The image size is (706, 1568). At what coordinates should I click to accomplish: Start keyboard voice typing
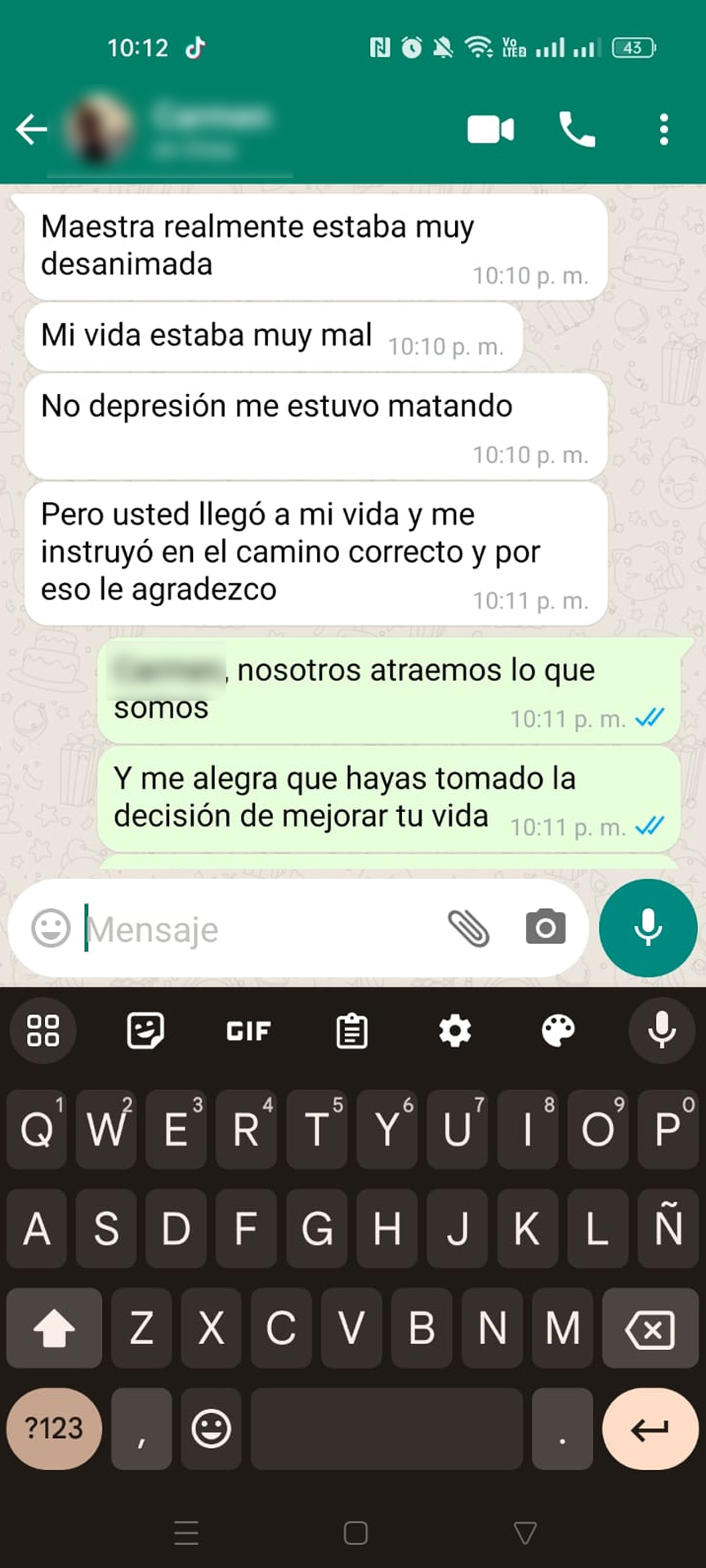coord(662,1031)
